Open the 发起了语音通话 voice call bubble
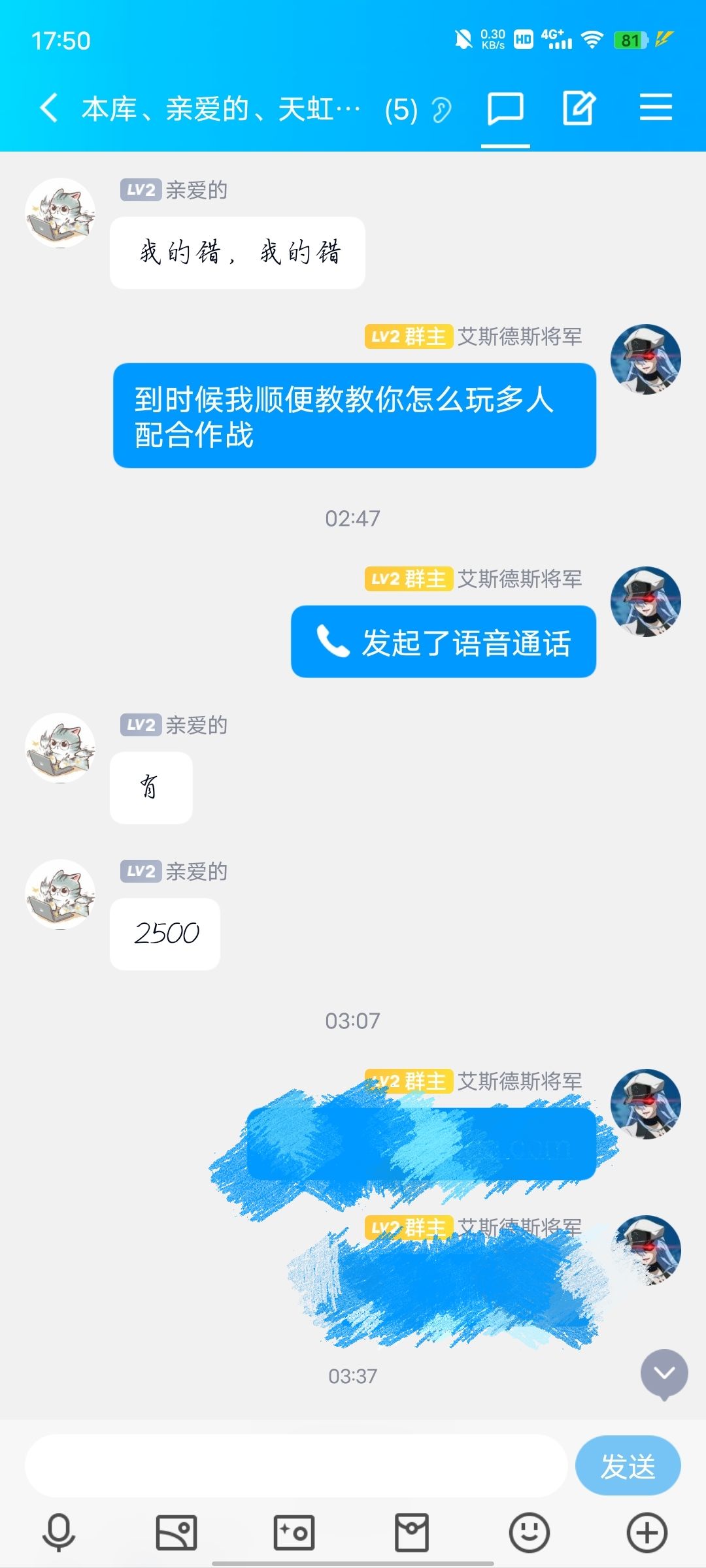The width and height of the screenshot is (706, 1568). click(442, 641)
